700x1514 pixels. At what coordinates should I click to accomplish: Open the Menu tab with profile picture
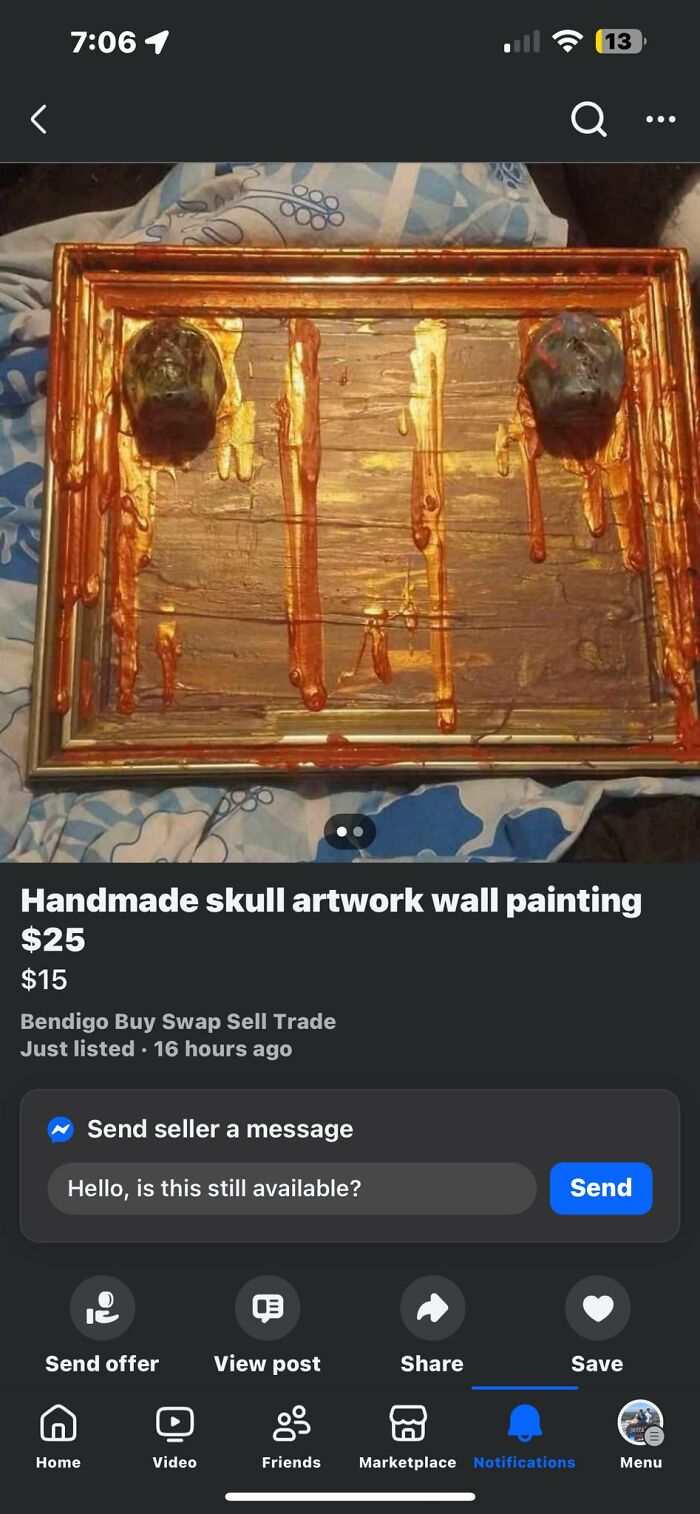641,1435
